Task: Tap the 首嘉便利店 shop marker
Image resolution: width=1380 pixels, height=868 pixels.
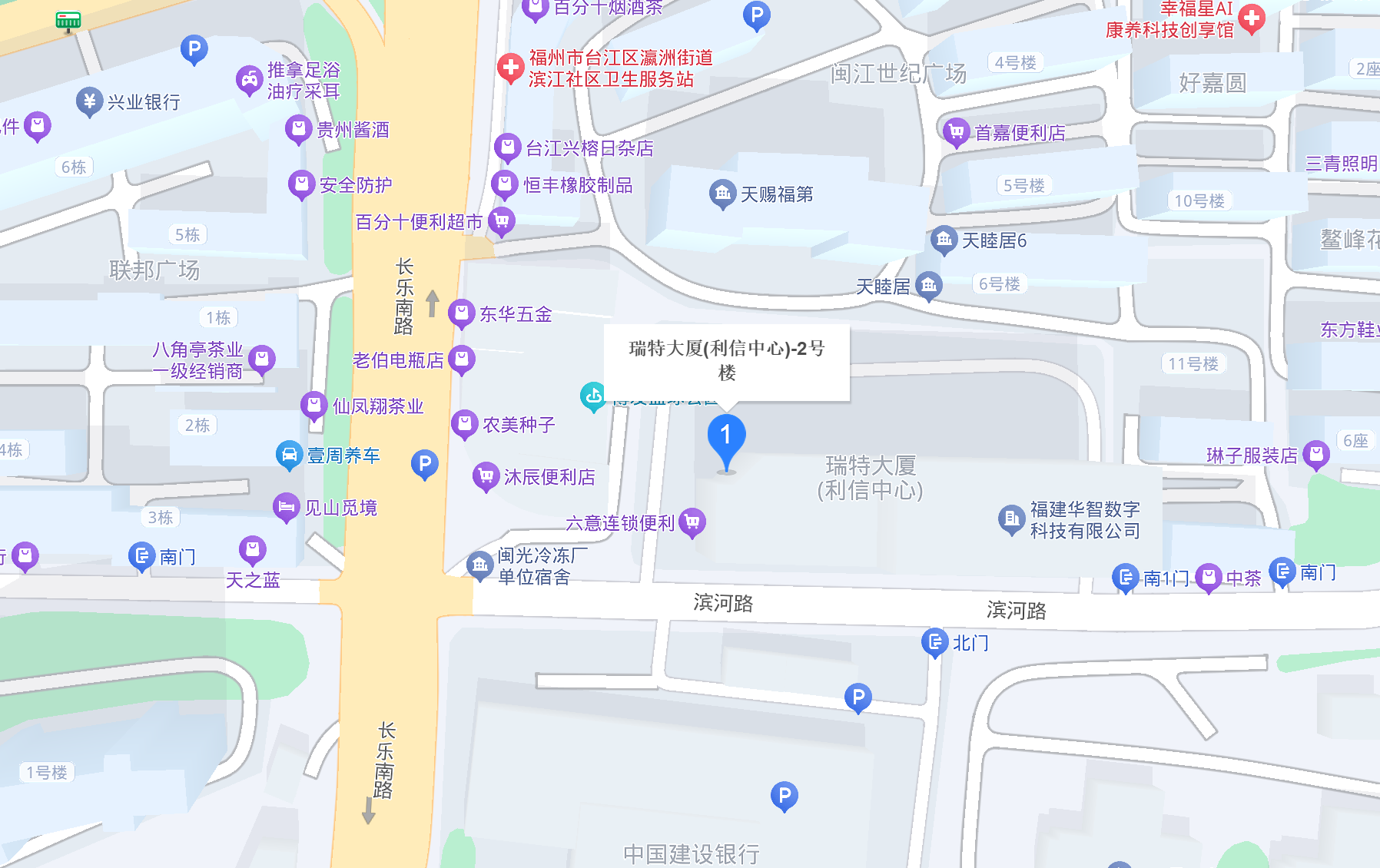Action: [x=956, y=132]
